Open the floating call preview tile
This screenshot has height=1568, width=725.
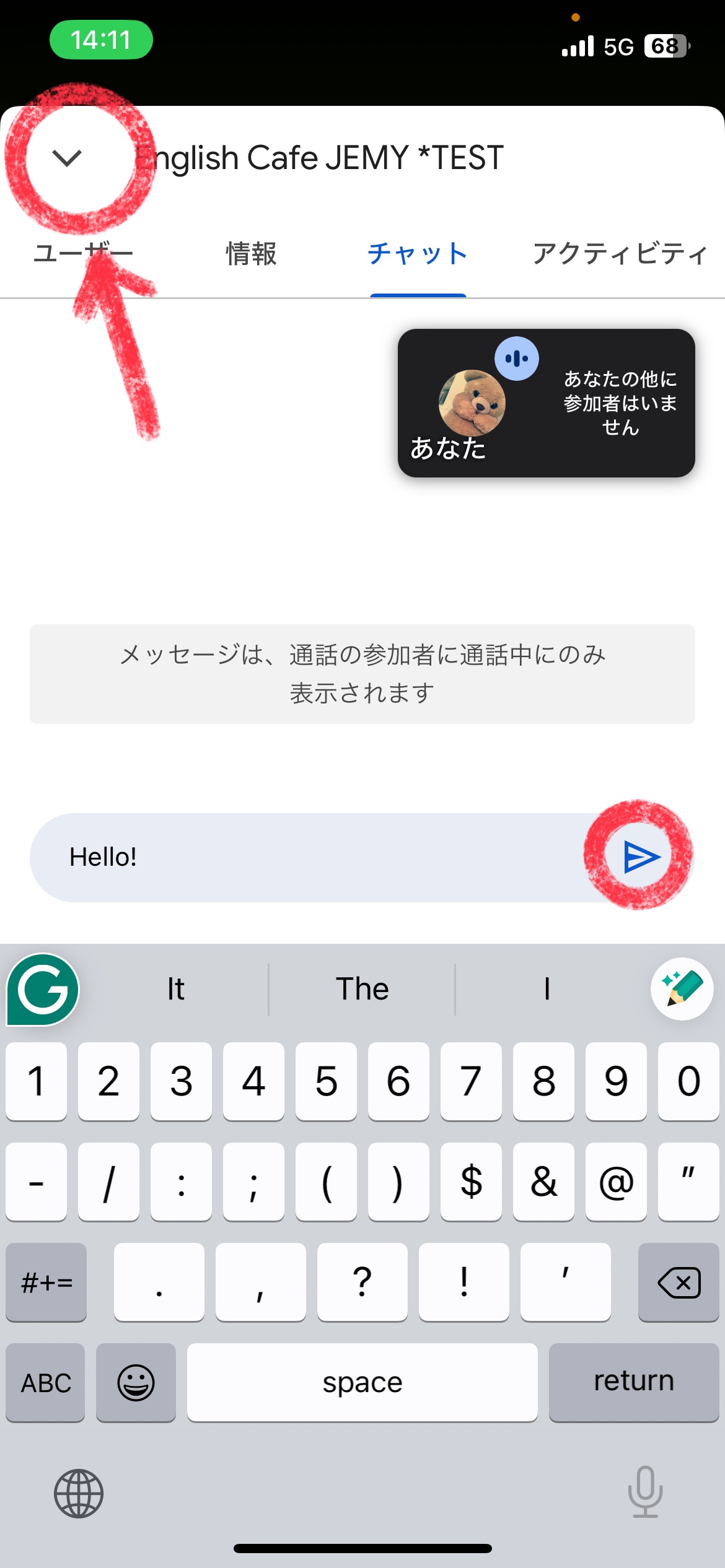(546, 403)
